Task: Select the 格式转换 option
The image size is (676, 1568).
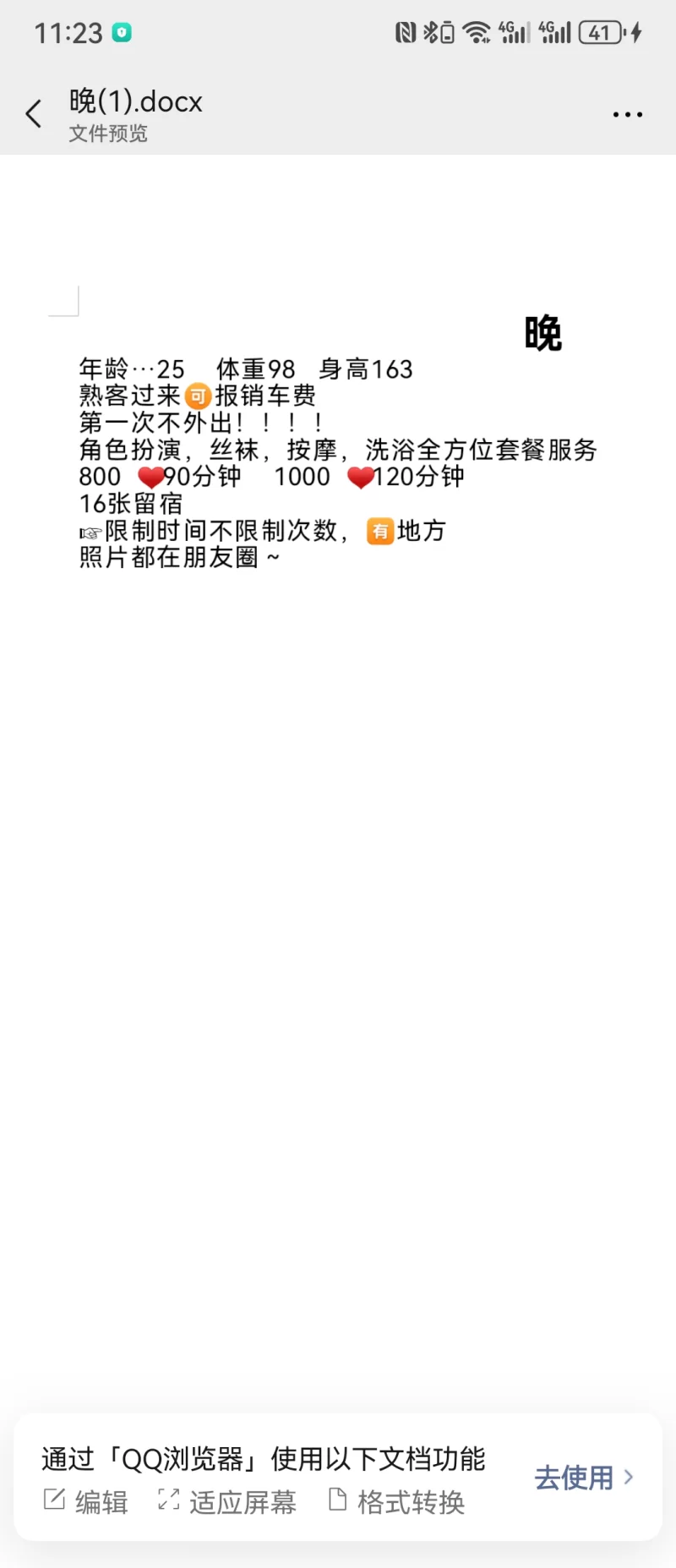Action: click(397, 1502)
